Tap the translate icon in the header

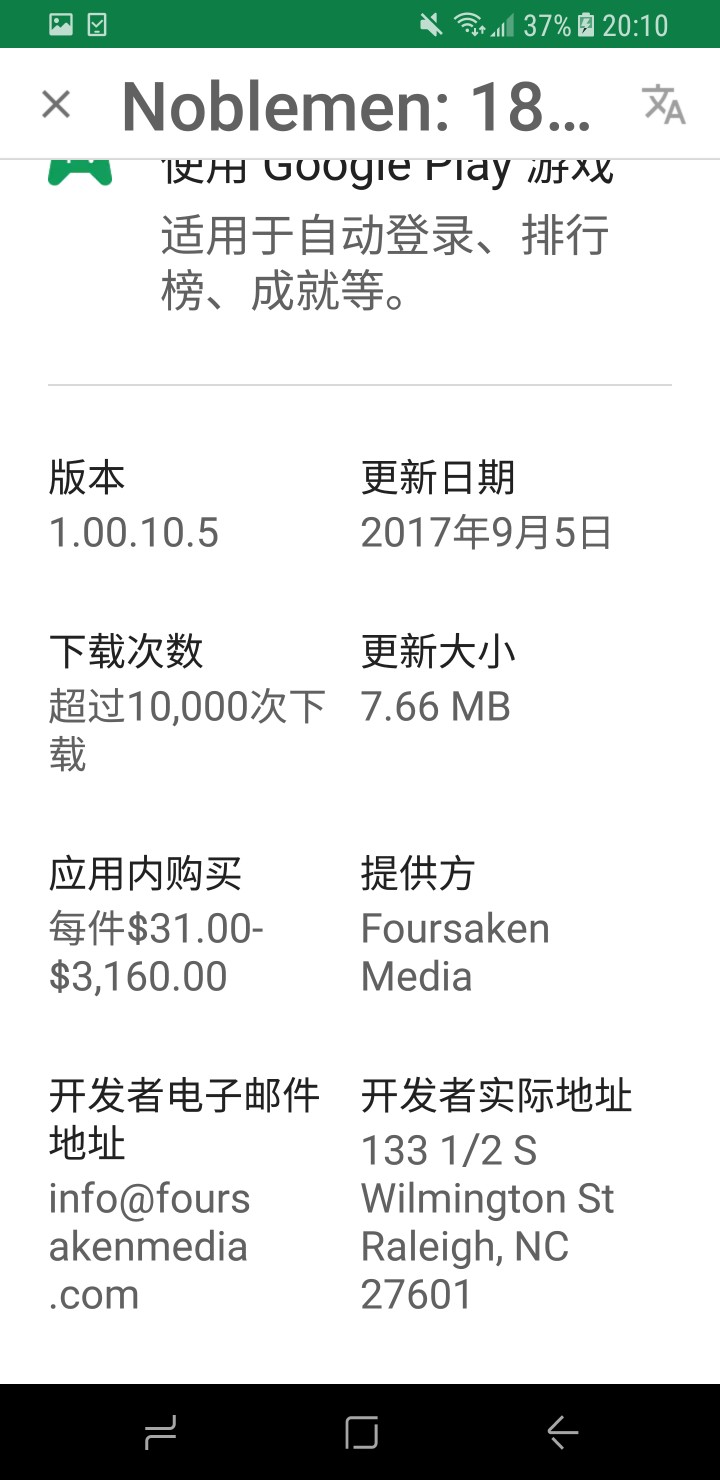663,104
